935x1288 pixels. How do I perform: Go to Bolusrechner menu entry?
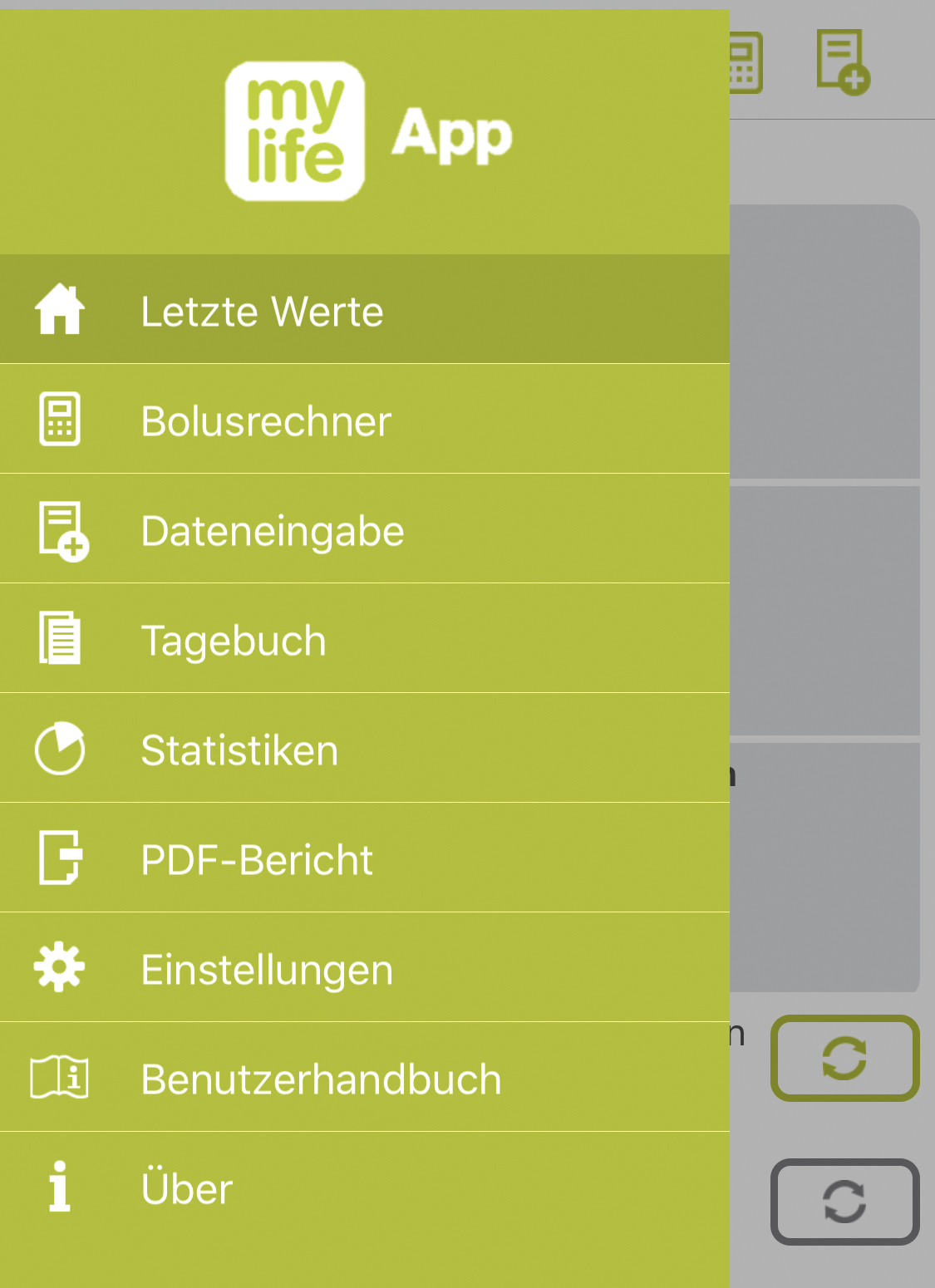click(x=266, y=420)
